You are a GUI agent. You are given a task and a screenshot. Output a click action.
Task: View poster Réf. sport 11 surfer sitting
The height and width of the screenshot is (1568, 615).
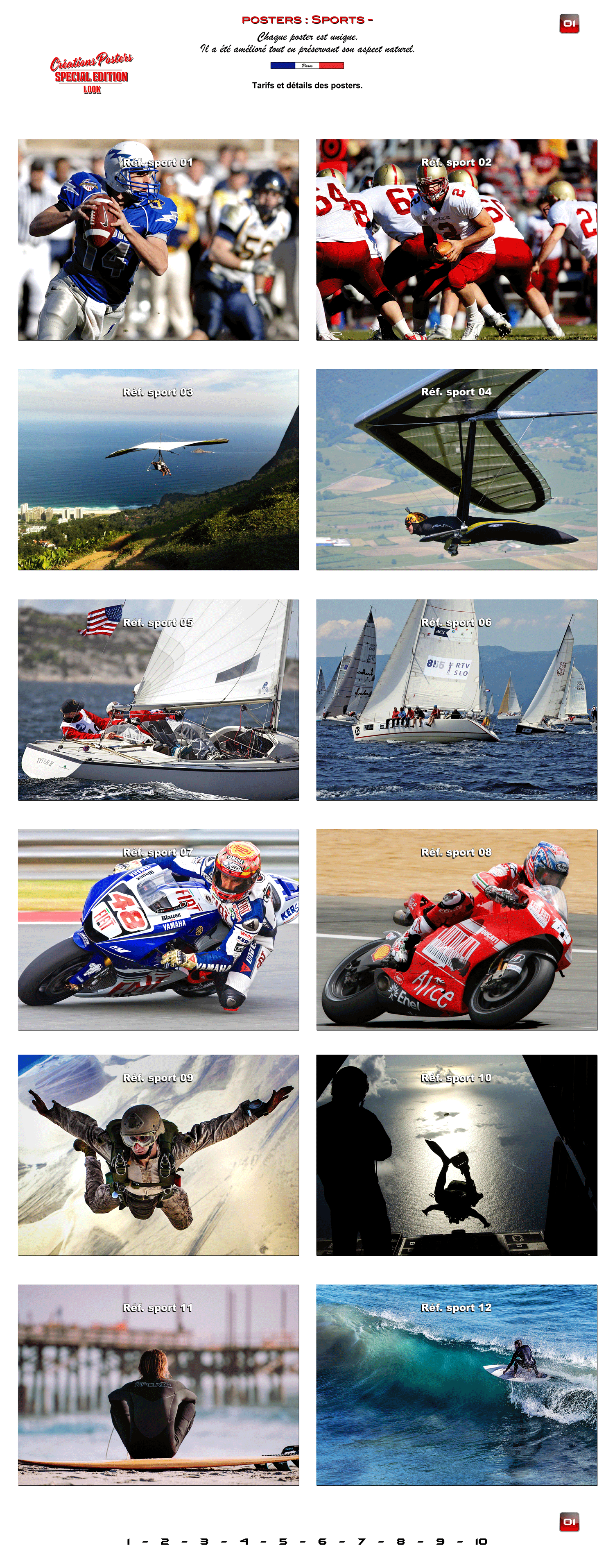pyautogui.click(x=158, y=1385)
